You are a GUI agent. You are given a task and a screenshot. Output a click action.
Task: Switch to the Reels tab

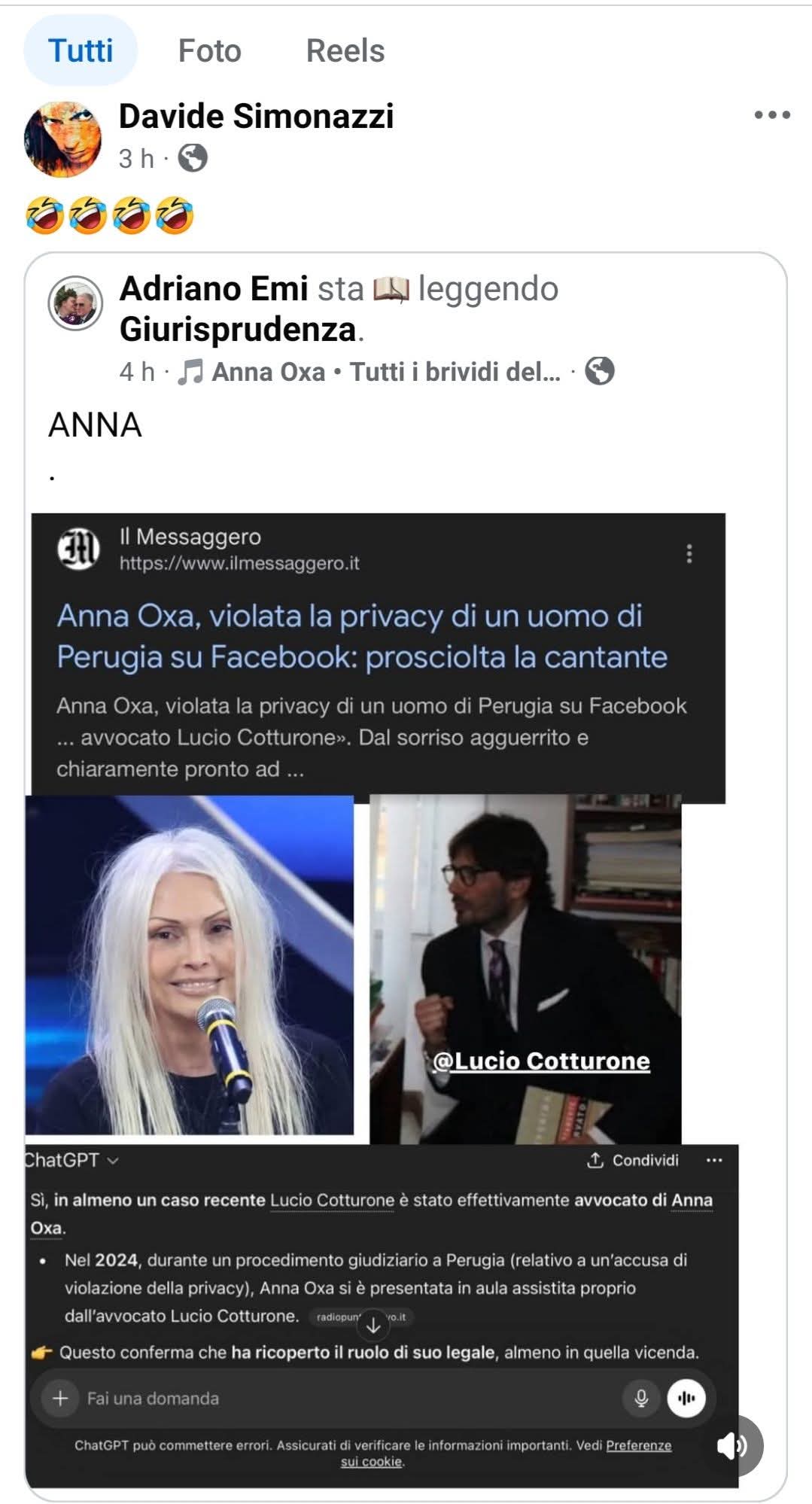point(345,51)
